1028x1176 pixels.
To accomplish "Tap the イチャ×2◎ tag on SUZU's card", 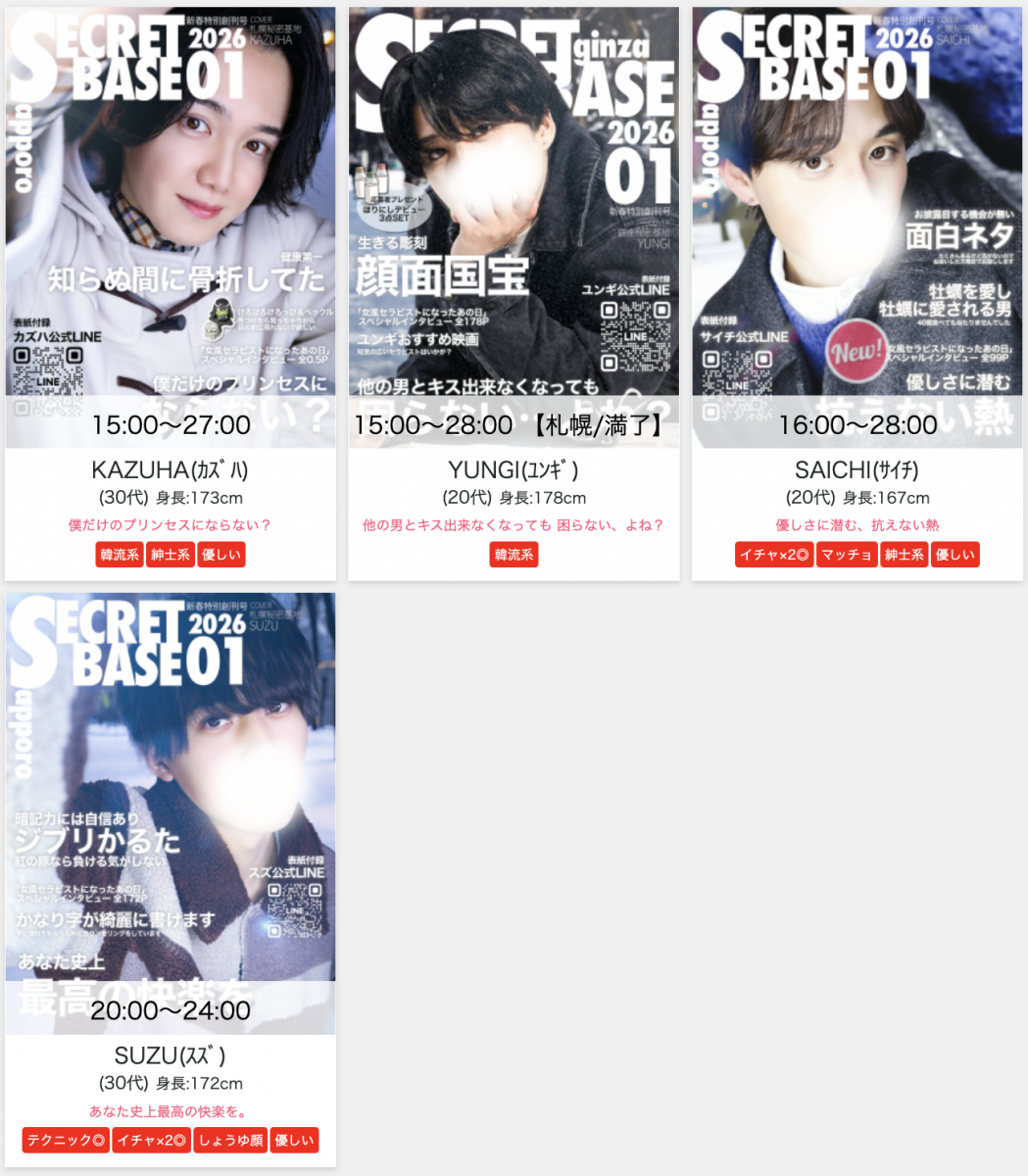I will 151,1141.
